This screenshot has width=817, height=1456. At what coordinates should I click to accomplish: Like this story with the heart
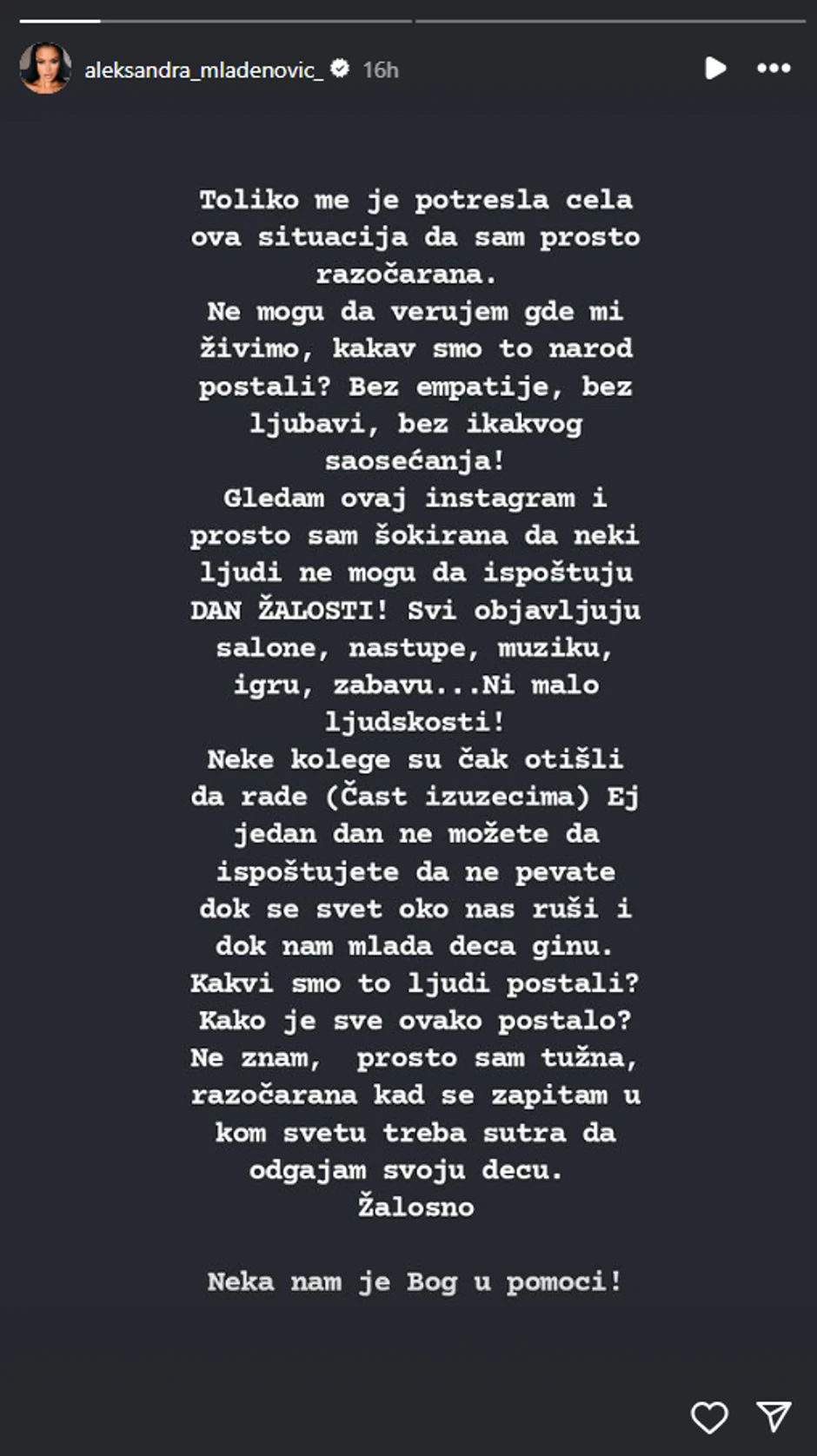pyautogui.click(x=708, y=1418)
